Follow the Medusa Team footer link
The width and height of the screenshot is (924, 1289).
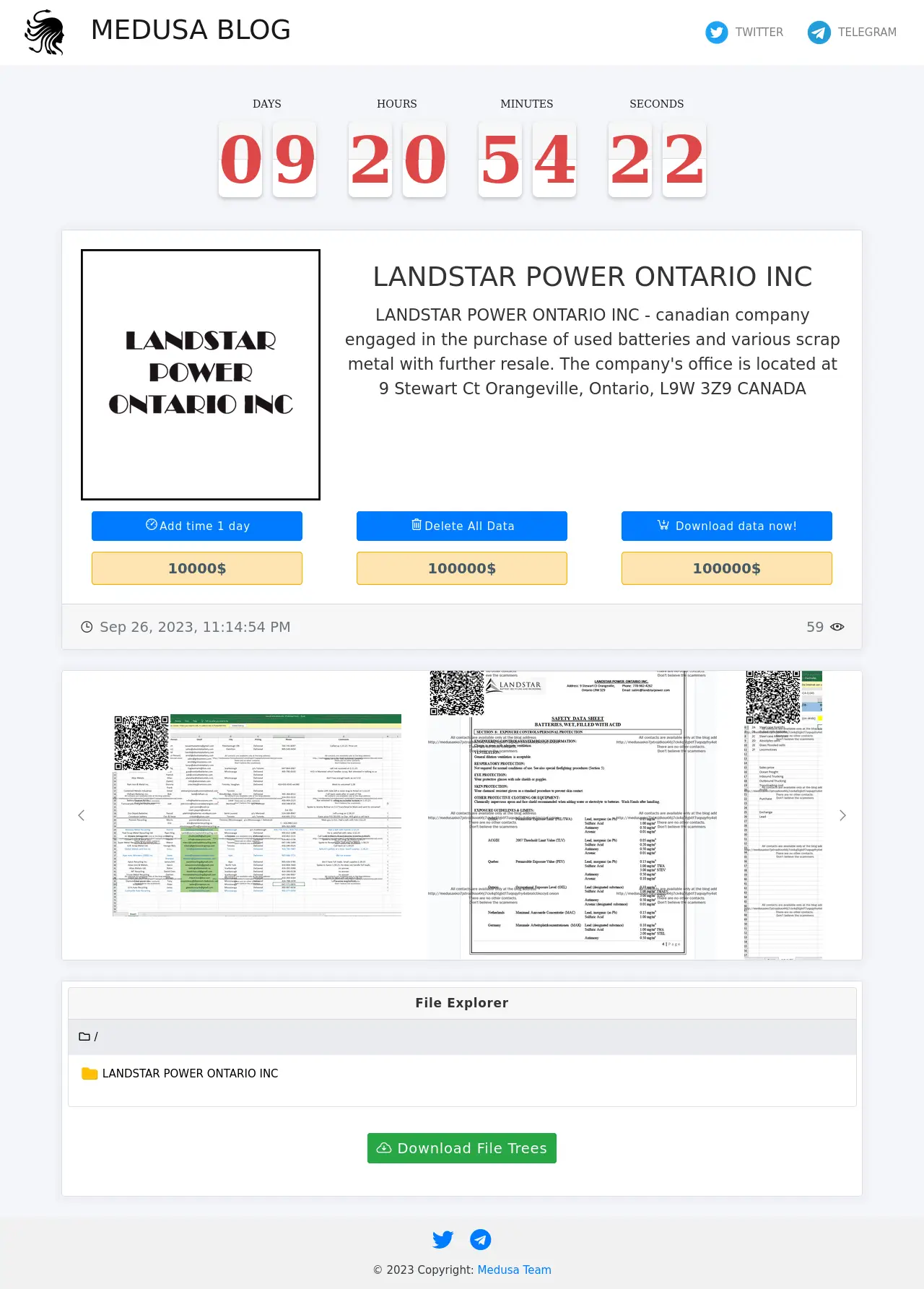coord(514,1270)
